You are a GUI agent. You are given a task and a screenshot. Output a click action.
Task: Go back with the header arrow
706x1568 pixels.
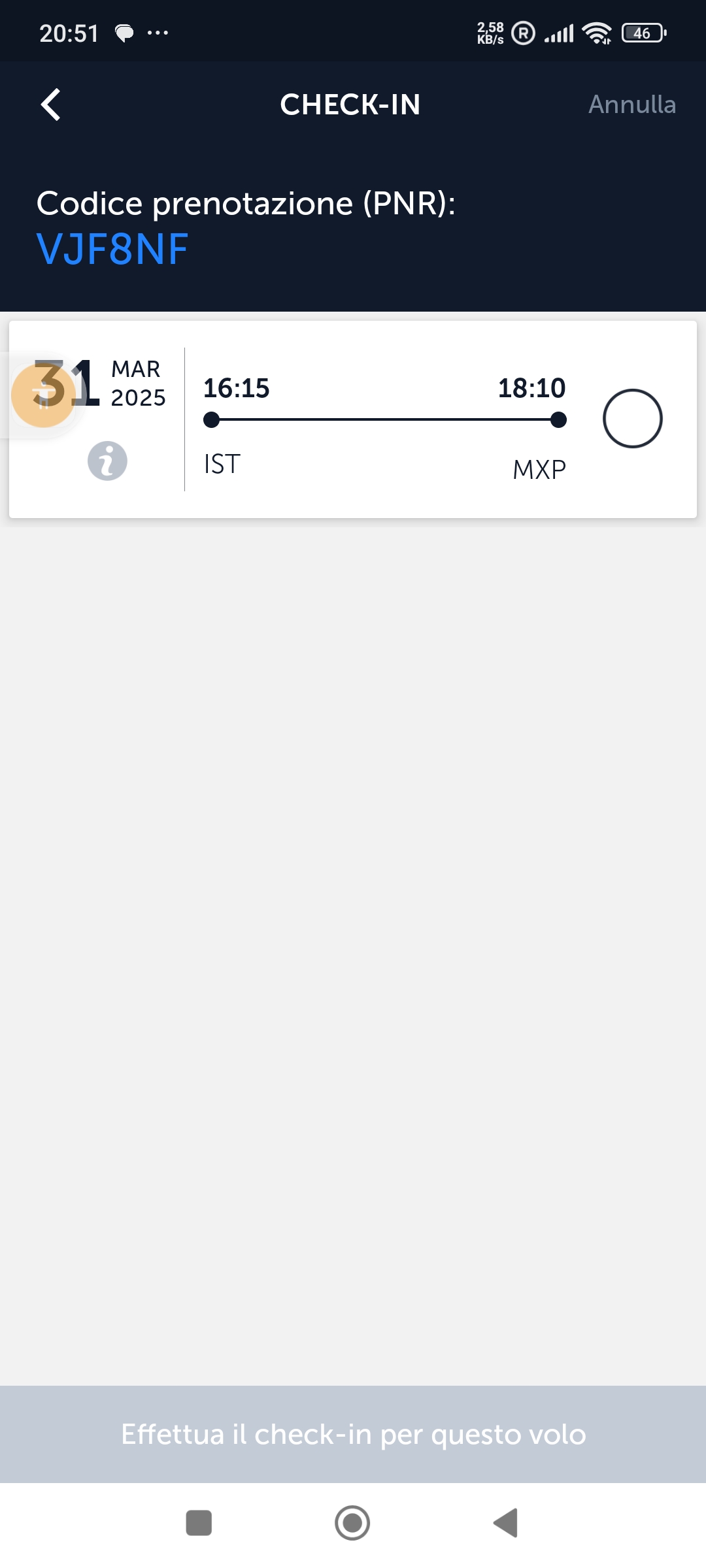51,105
